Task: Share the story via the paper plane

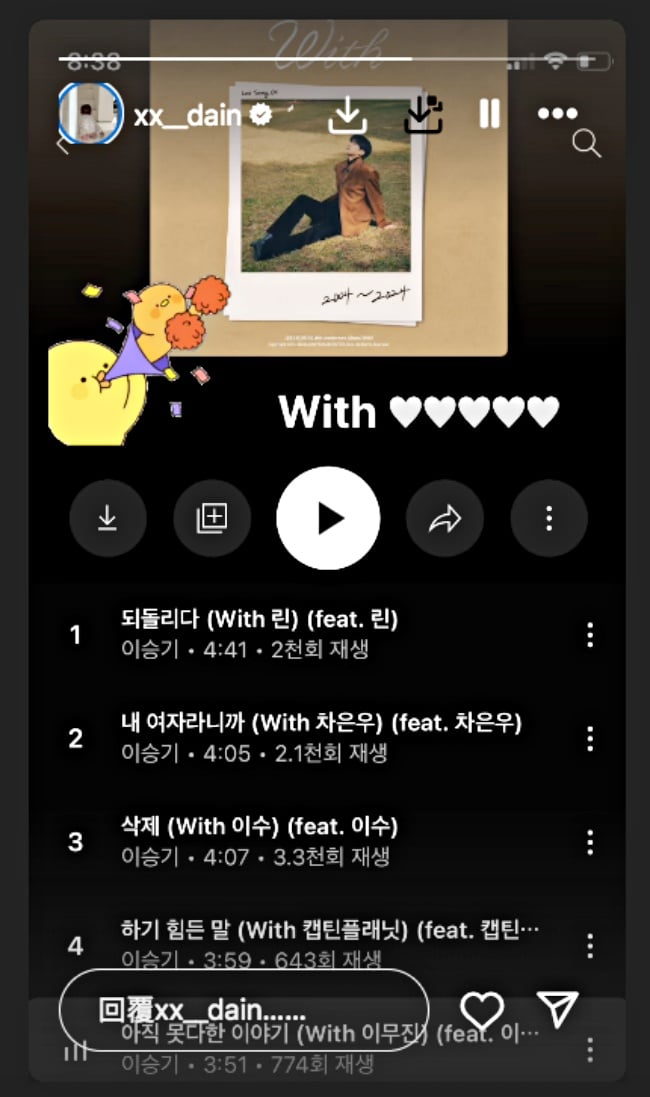Action: tap(557, 1009)
